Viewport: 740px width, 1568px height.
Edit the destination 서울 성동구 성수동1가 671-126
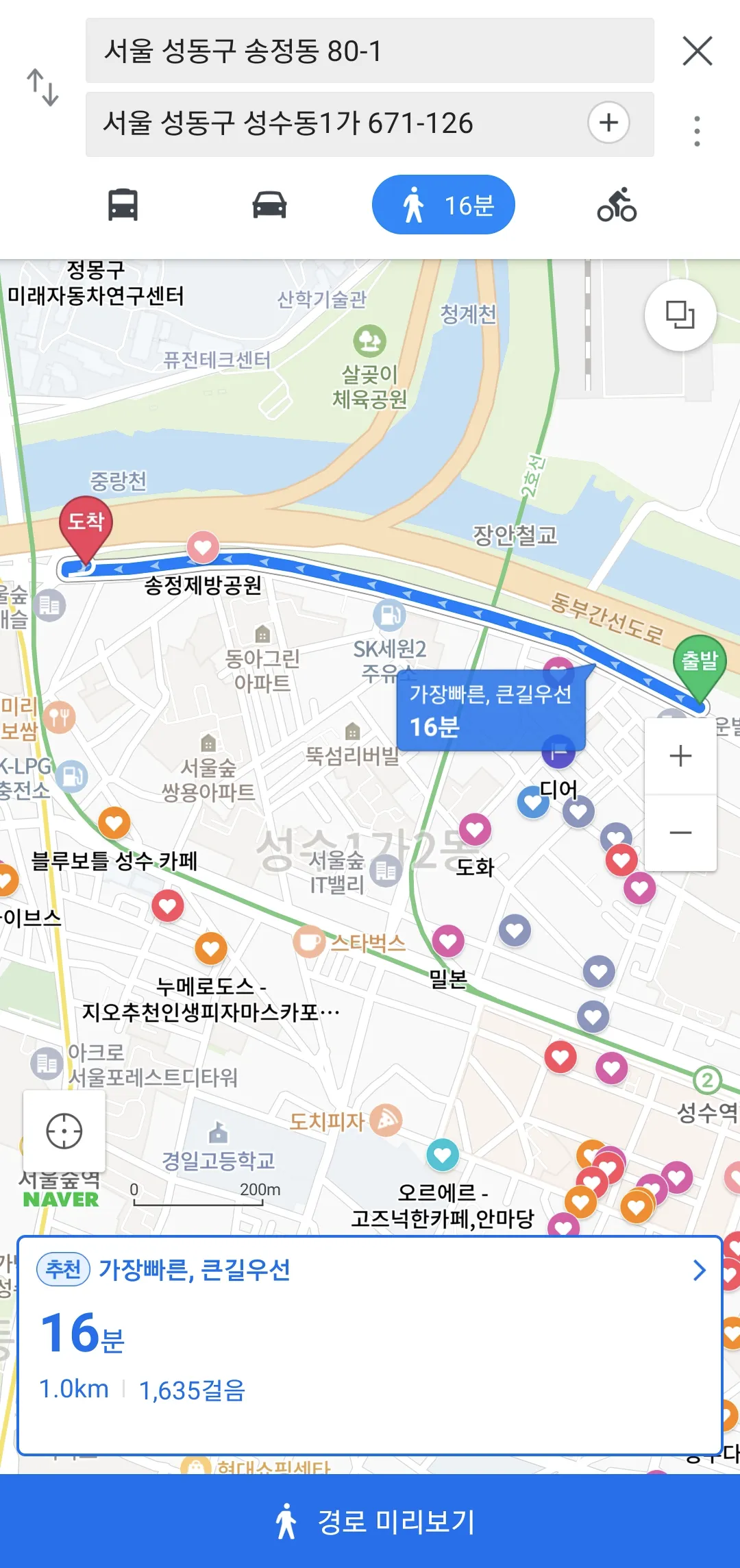tap(336, 124)
